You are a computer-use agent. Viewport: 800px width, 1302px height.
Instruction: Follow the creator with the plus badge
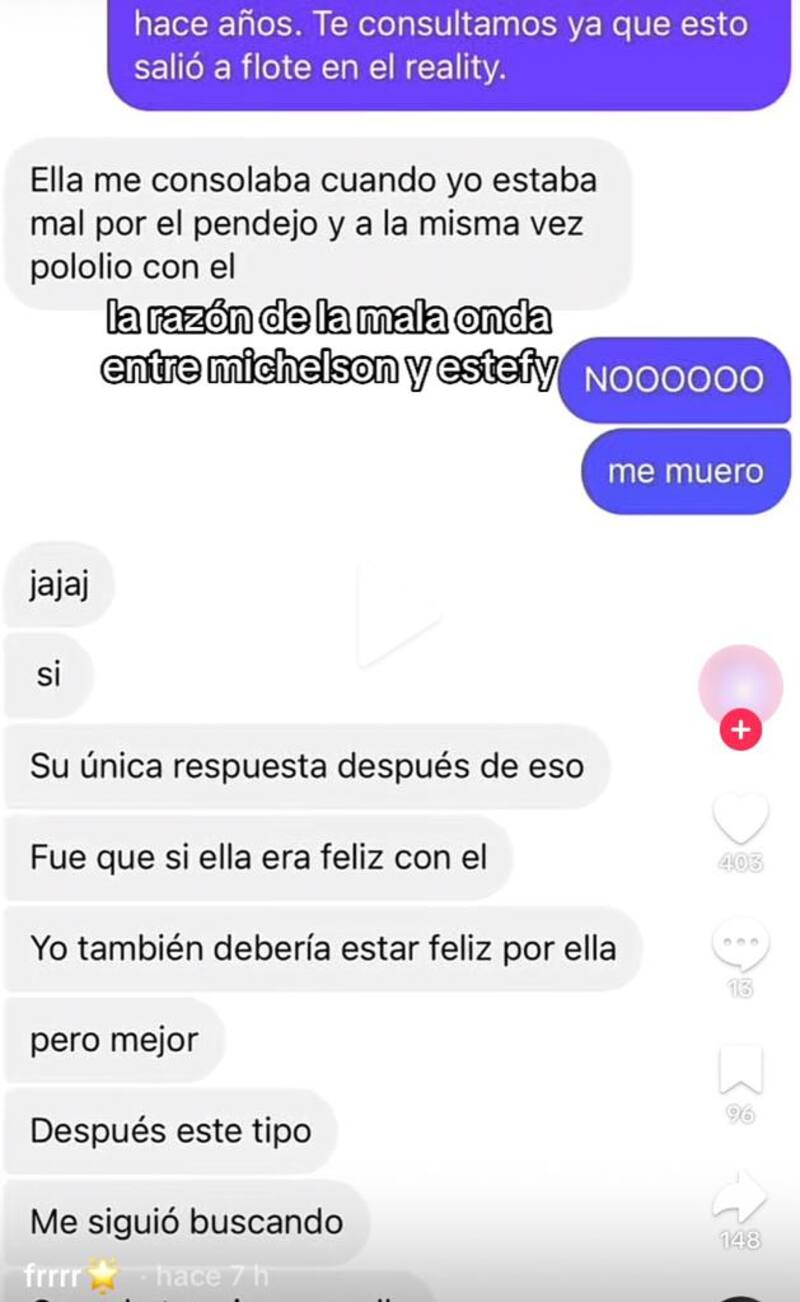coord(740,731)
